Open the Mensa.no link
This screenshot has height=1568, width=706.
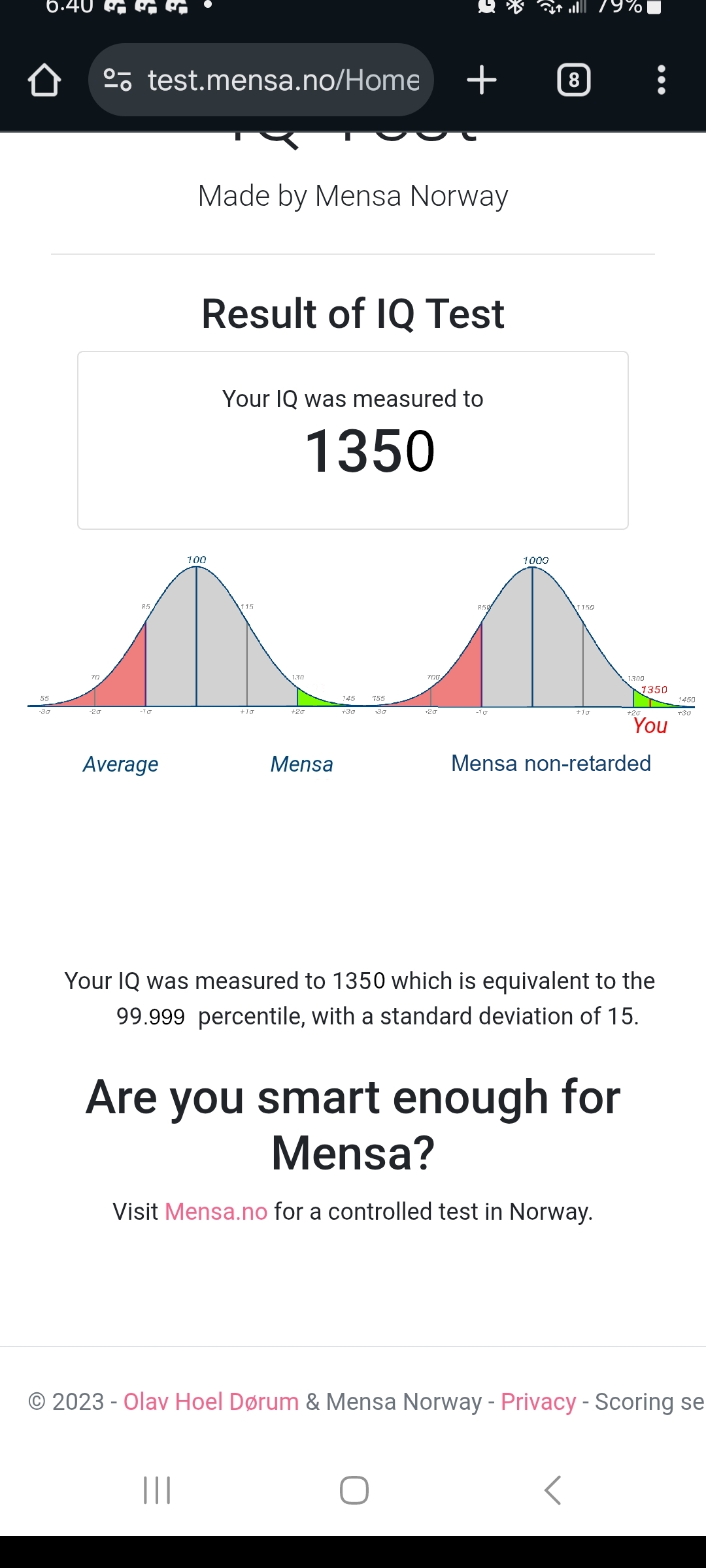tap(216, 1212)
